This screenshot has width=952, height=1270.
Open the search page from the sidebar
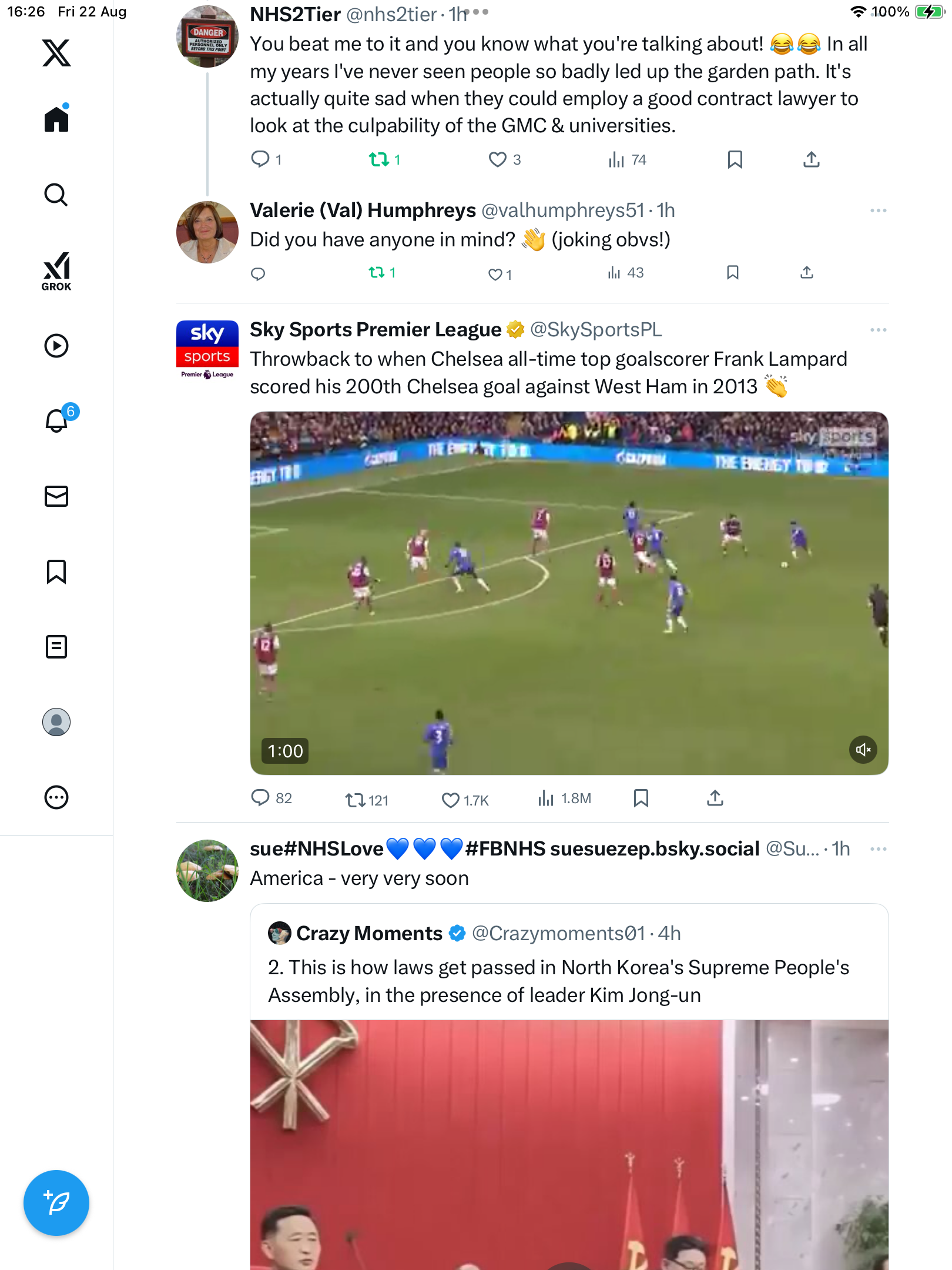(x=56, y=195)
